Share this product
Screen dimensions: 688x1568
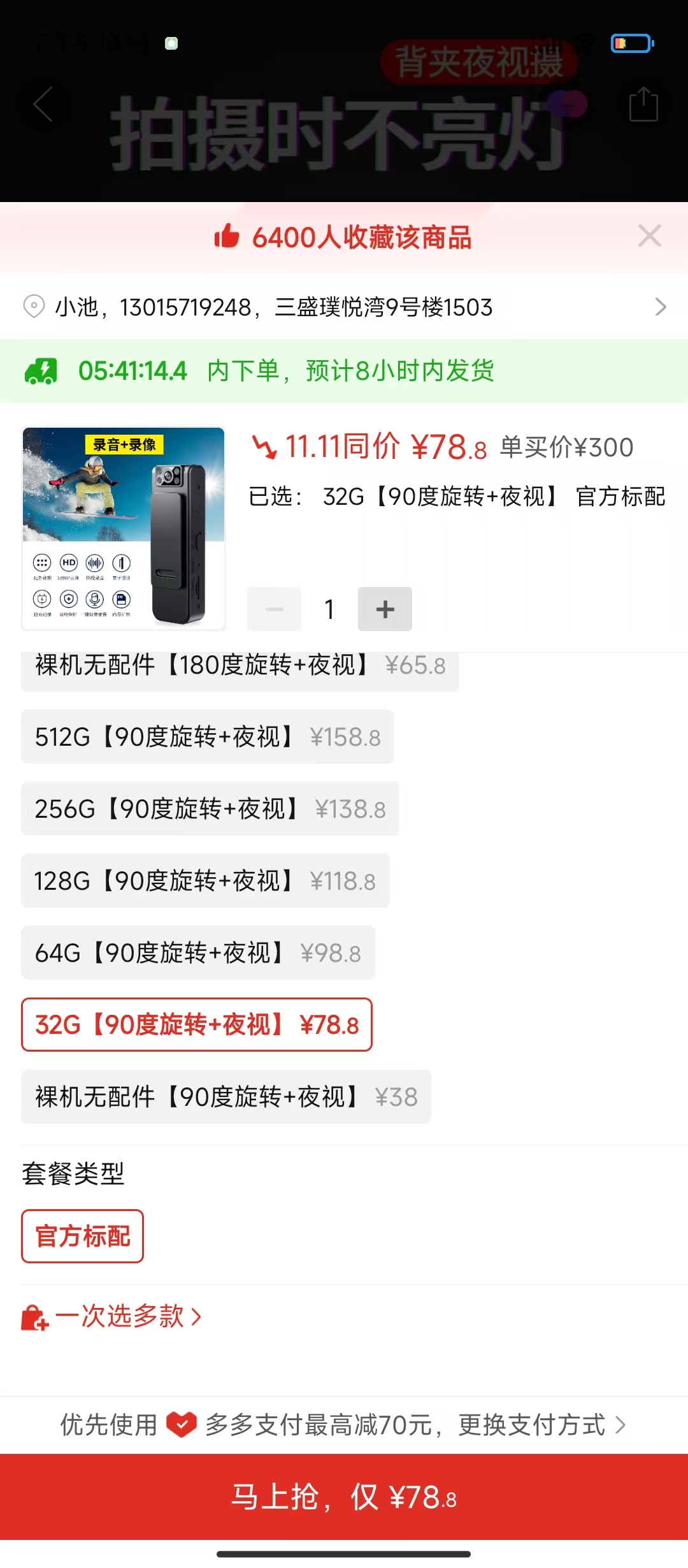pos(643,105)
